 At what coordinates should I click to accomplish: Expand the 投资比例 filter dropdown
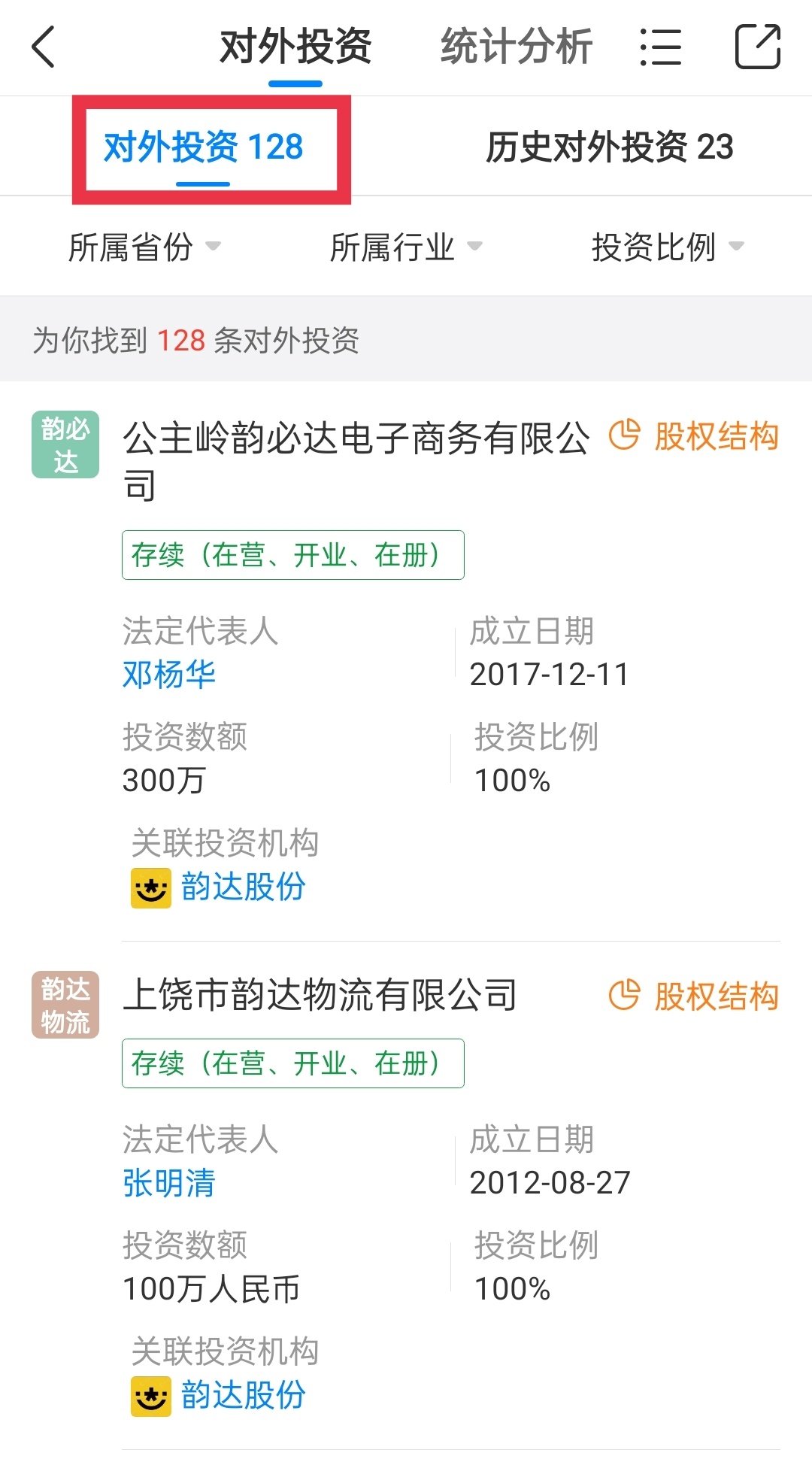coord(668,247)
